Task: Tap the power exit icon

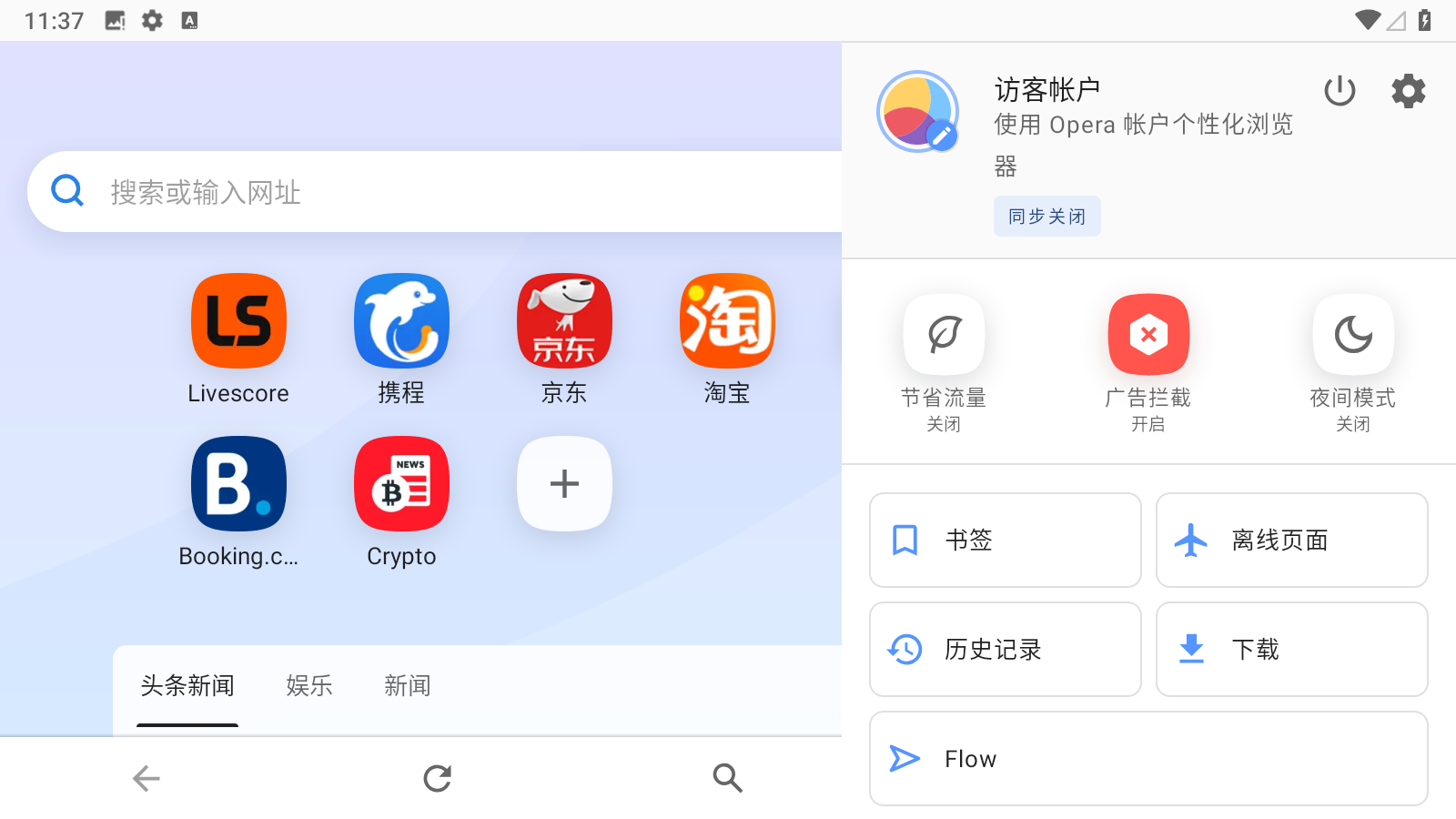Action: pos(1340,91)
